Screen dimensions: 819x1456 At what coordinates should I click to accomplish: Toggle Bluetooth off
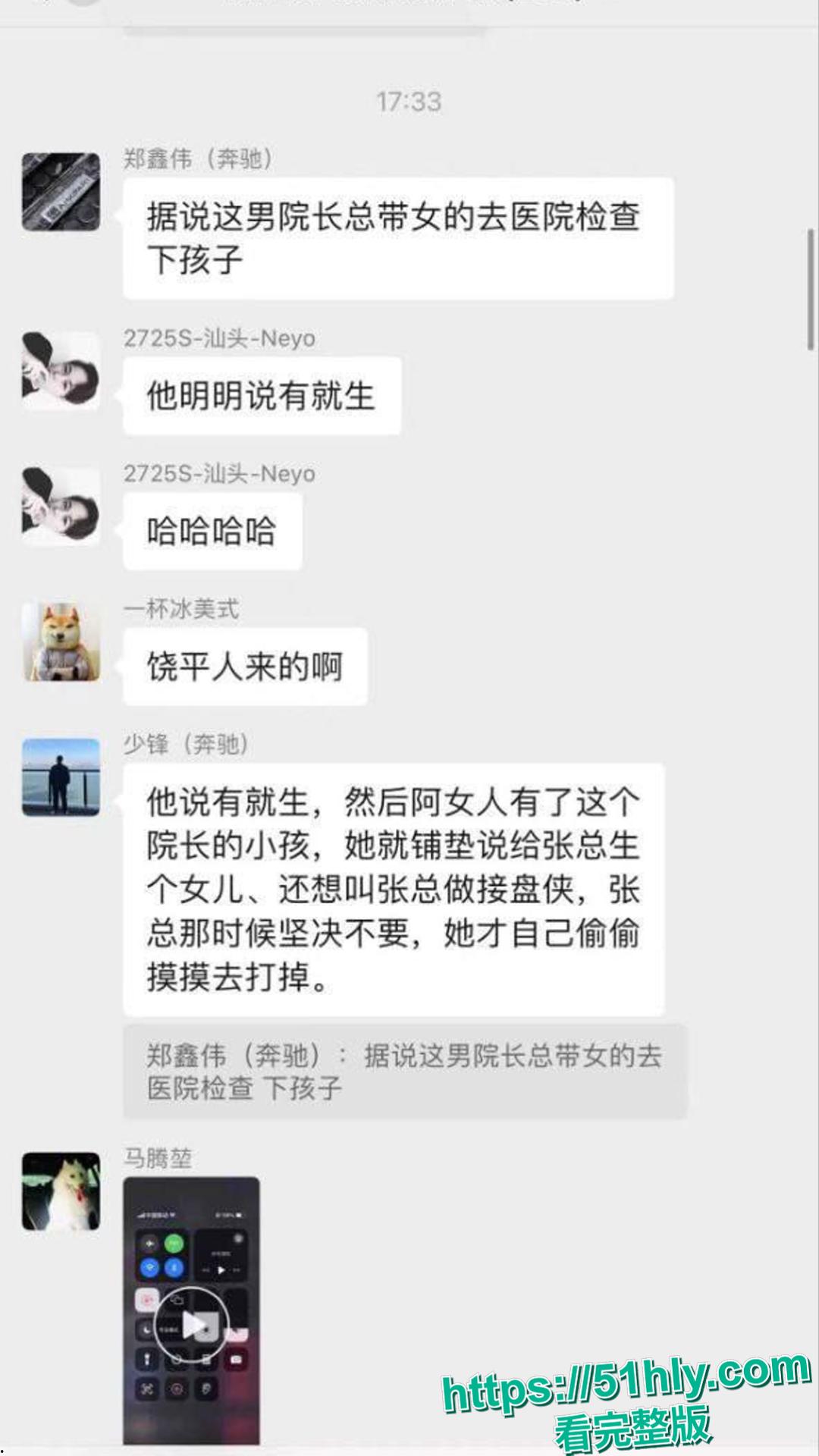tap(174, 1266)
